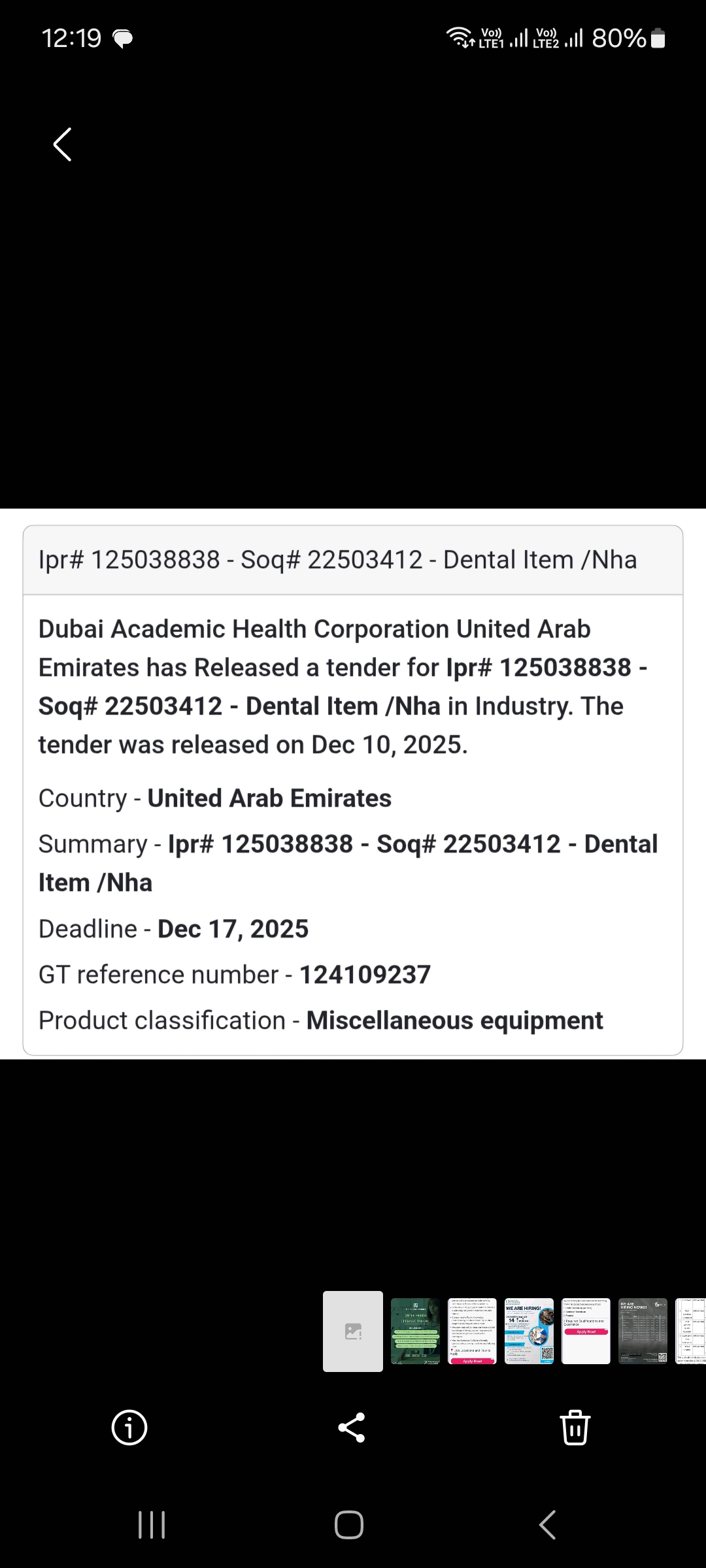The image size is (706, 1568).
Task: Tap the notification bubble next to the clock
Action: [x=123, y=37]
